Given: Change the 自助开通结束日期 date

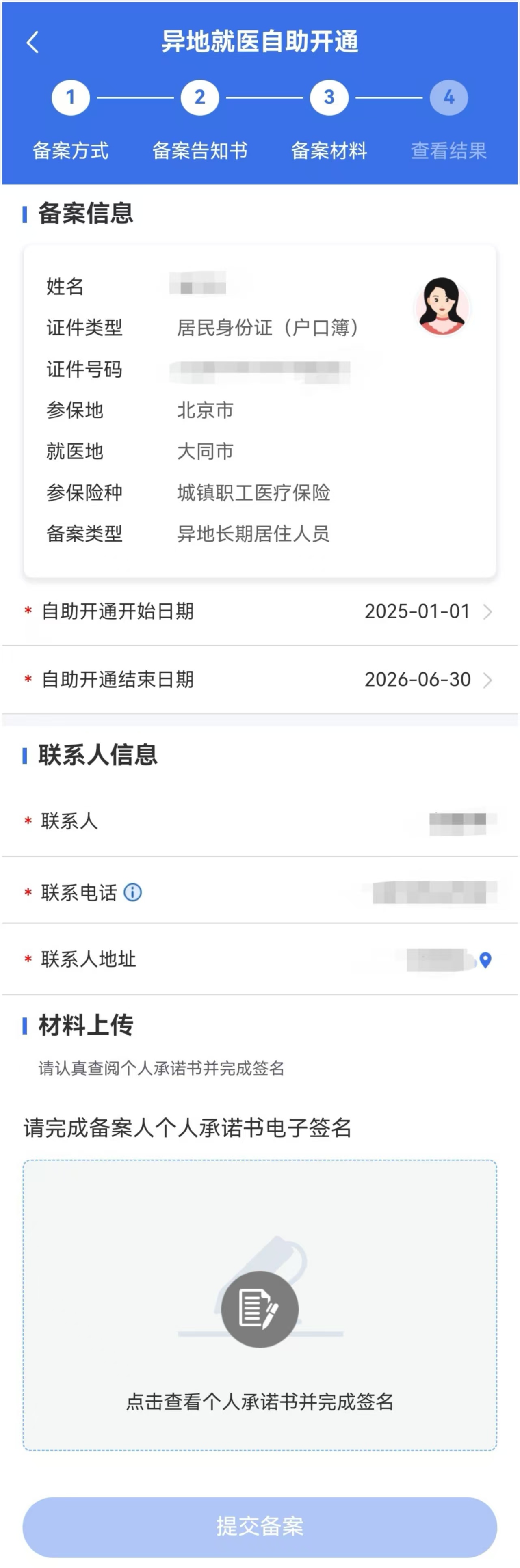Looking at the screenshot, I should click(x=426, y=679).
